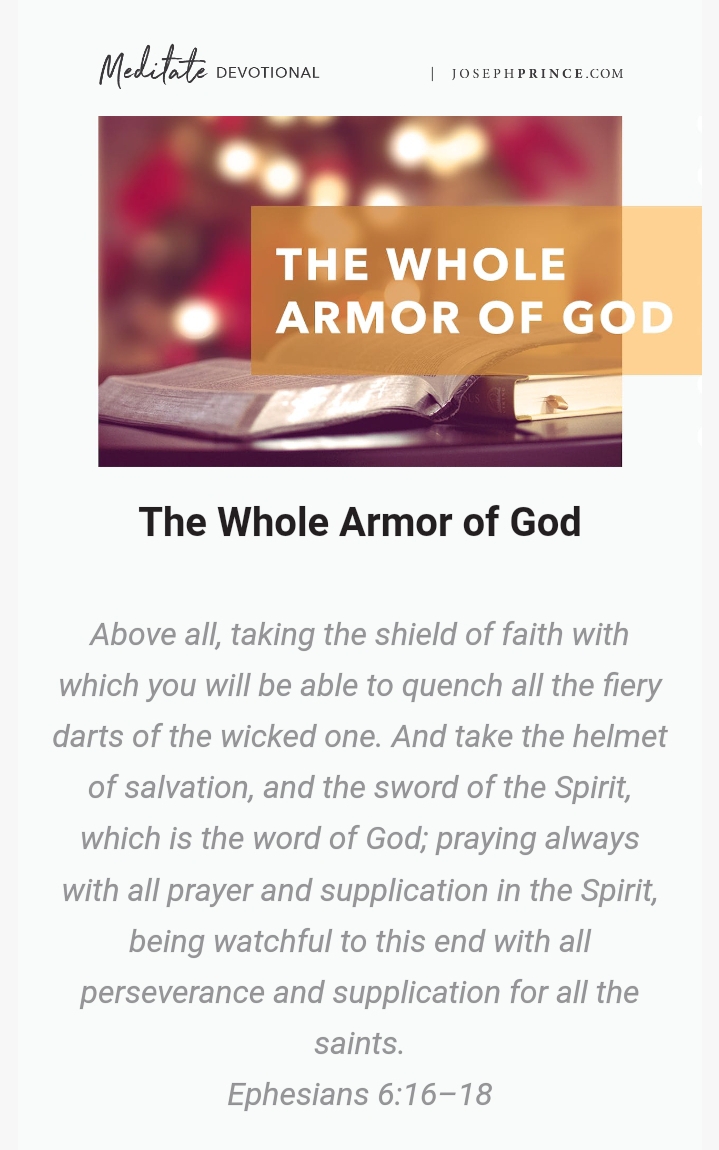The width and height of the screenshot is (719, 1150).
Task: Open the JOSEPHPRINCE.COM link
Action: [x=537, y=74]
